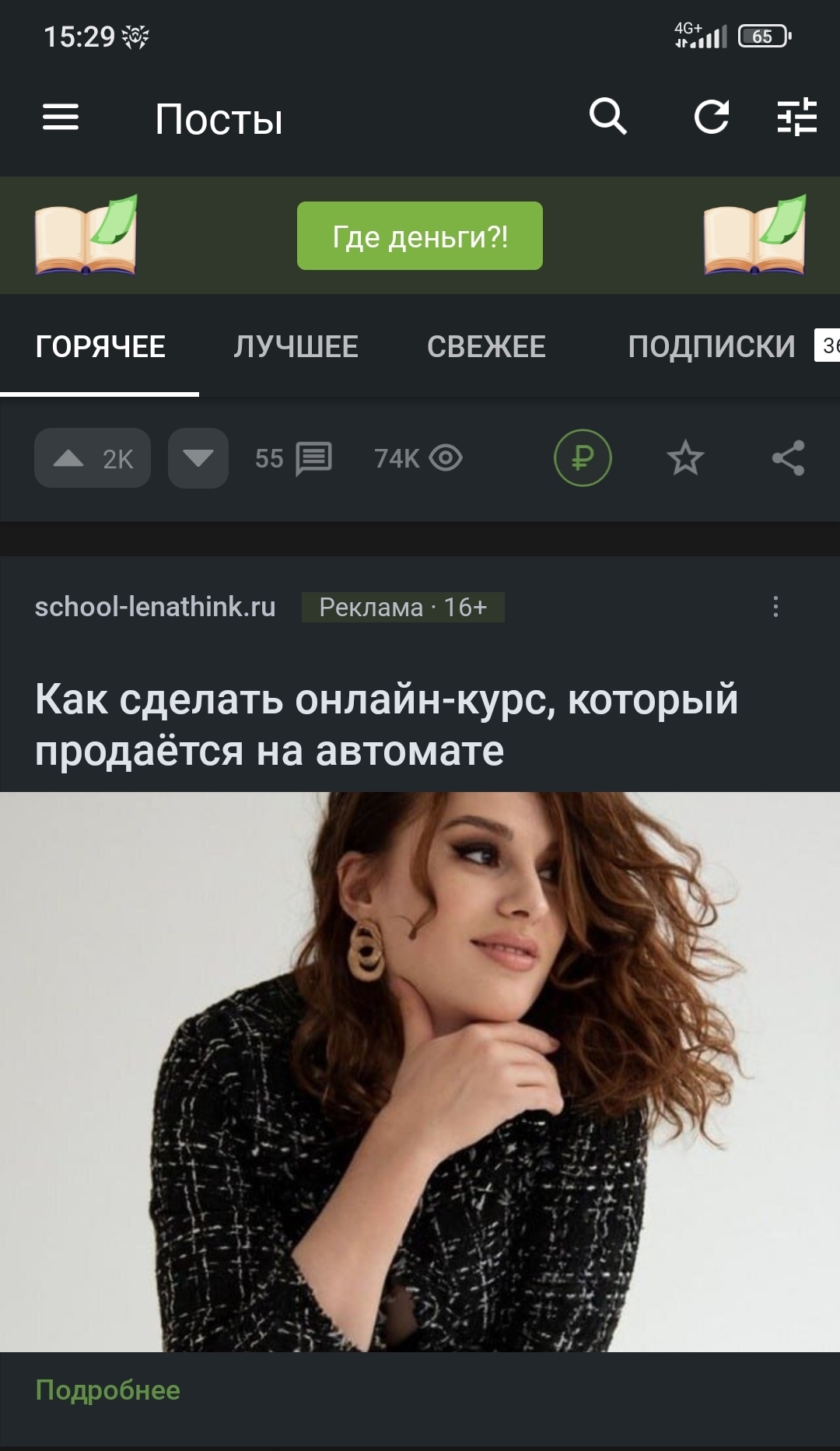The image size is (840, 1451).
Task: Donate rubles to the author
Action: pyautogui.click(x=583, y=458)
